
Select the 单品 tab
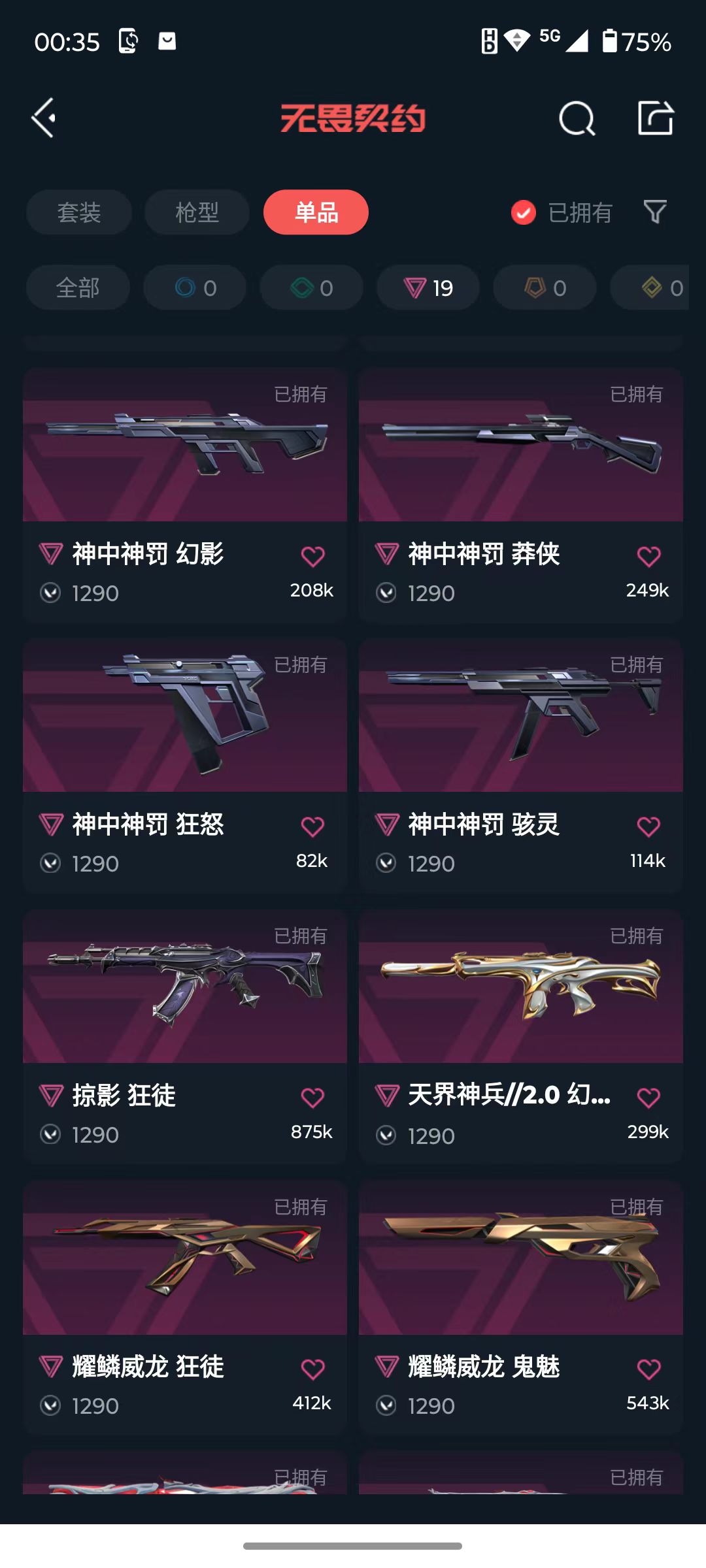(x=316, y=212)
